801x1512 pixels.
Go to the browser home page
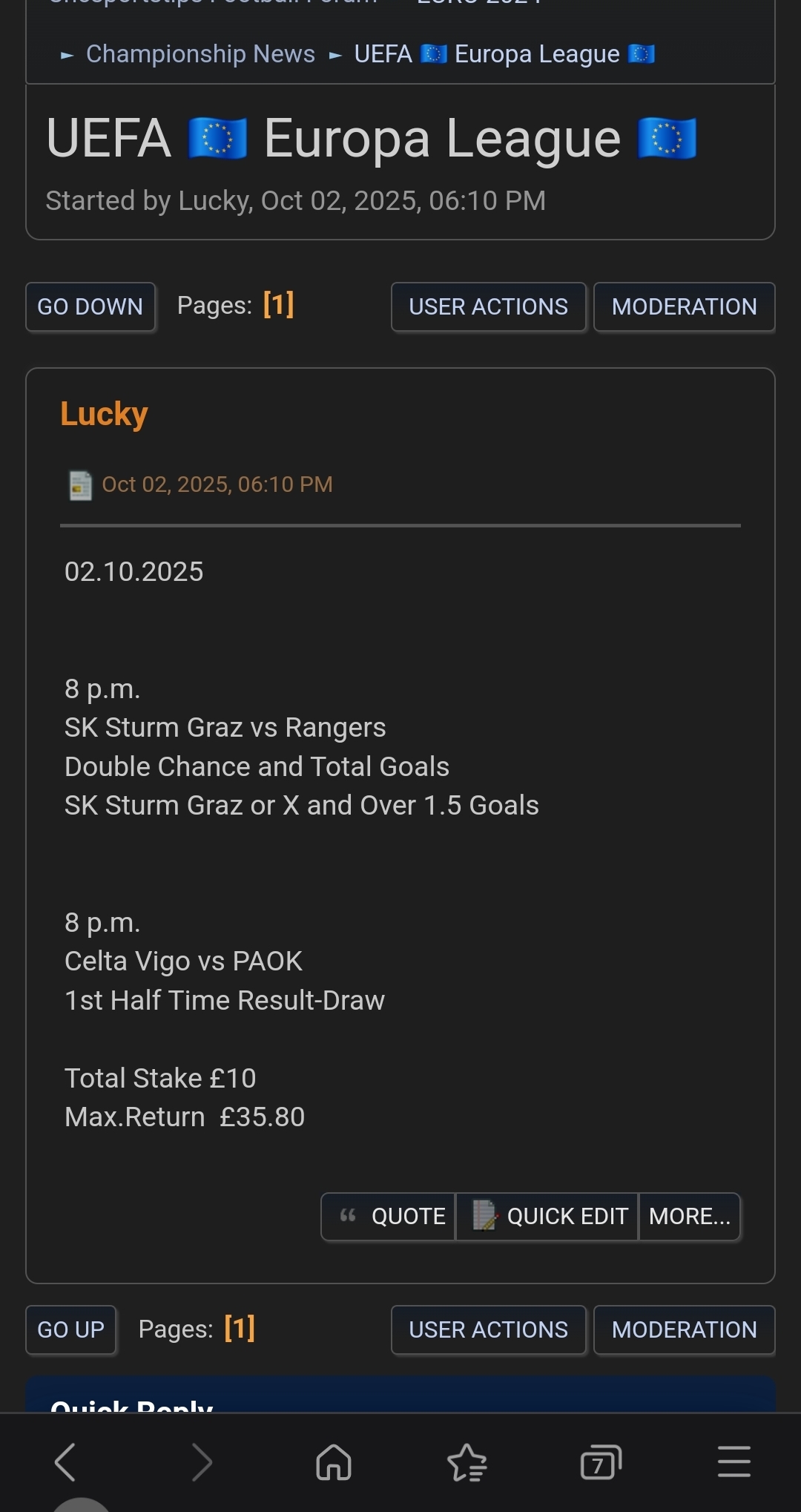(x=334, y=1462)
